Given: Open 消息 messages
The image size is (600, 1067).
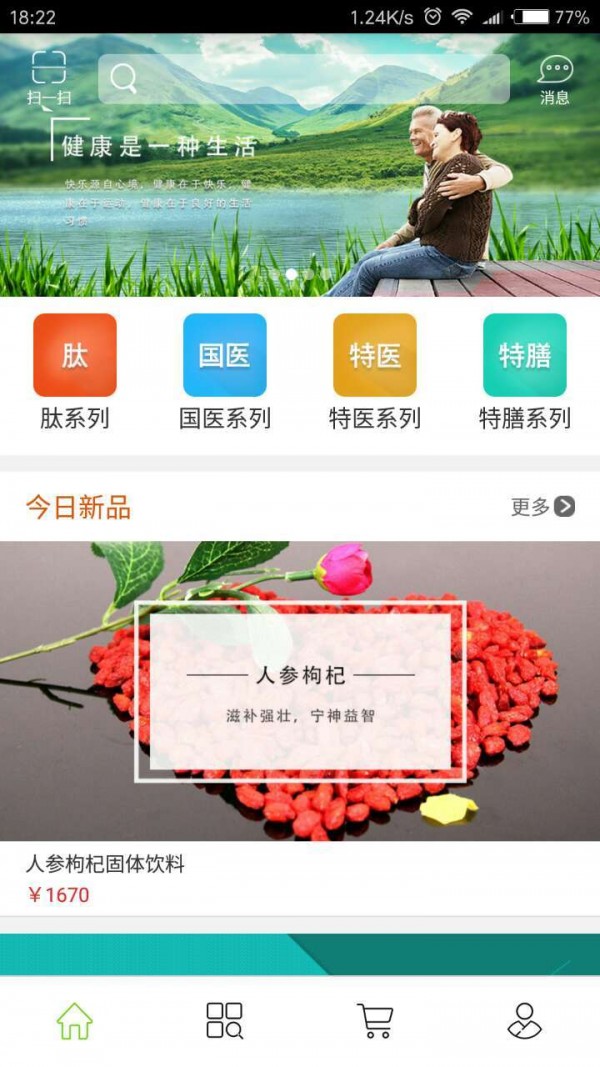Looking at the screenshot, I should click(x=555, y=79).
